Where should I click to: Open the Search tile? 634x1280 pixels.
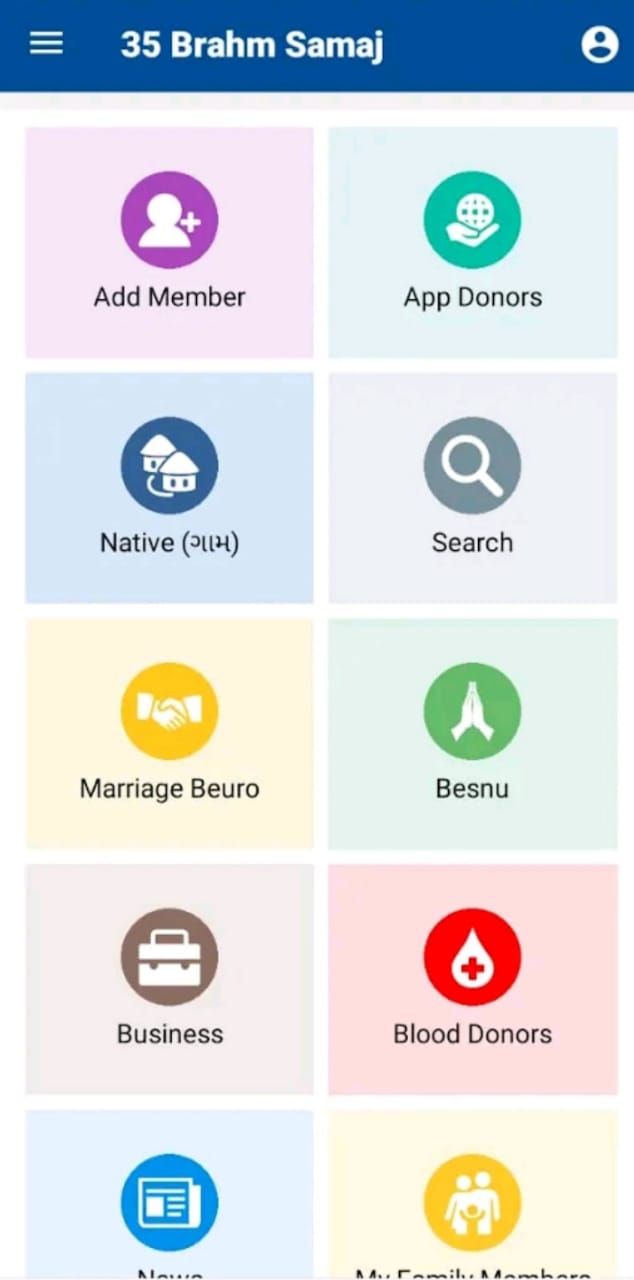point(473,488)
